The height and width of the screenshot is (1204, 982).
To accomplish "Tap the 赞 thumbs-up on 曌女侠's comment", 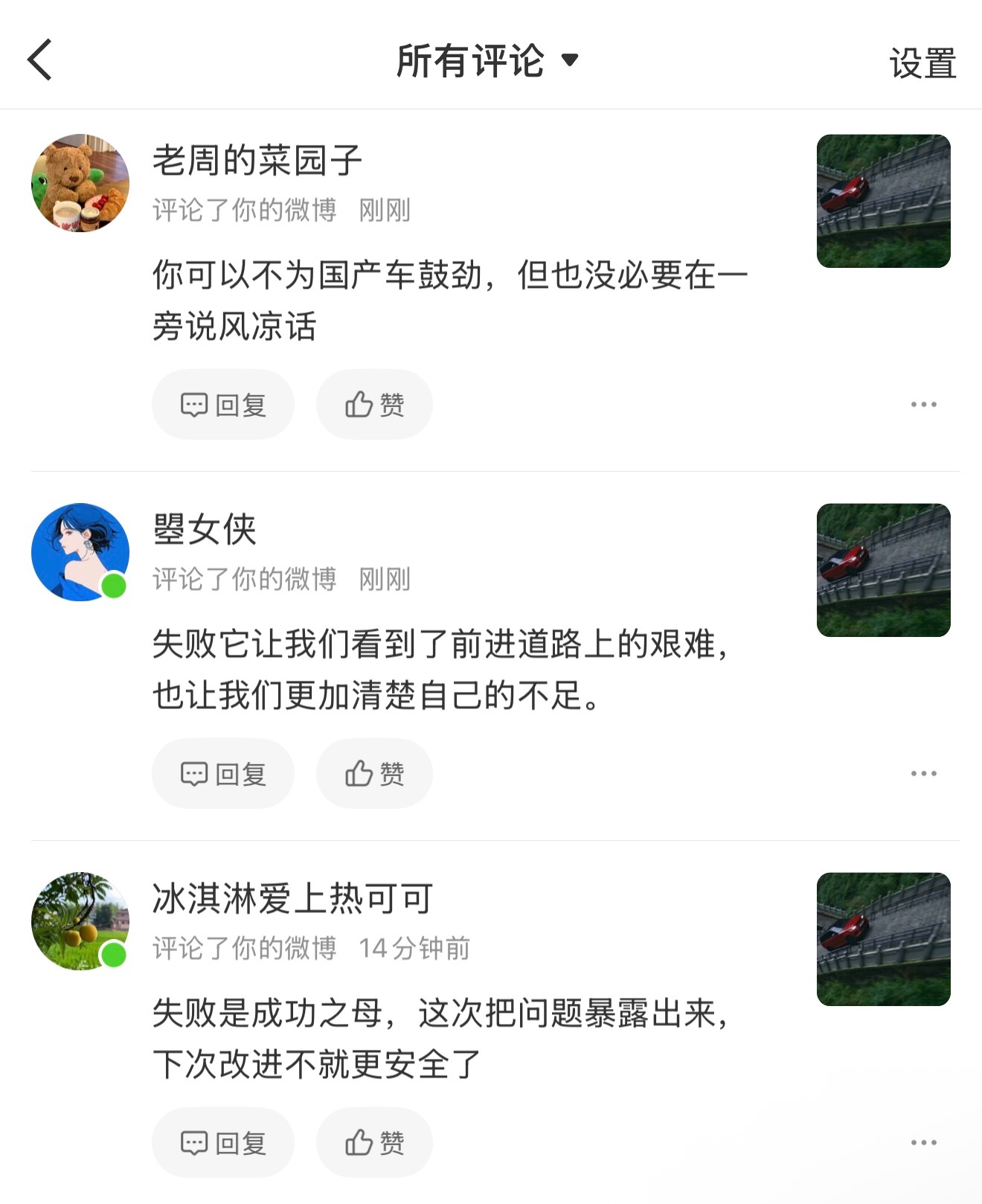I will point(373,774).
